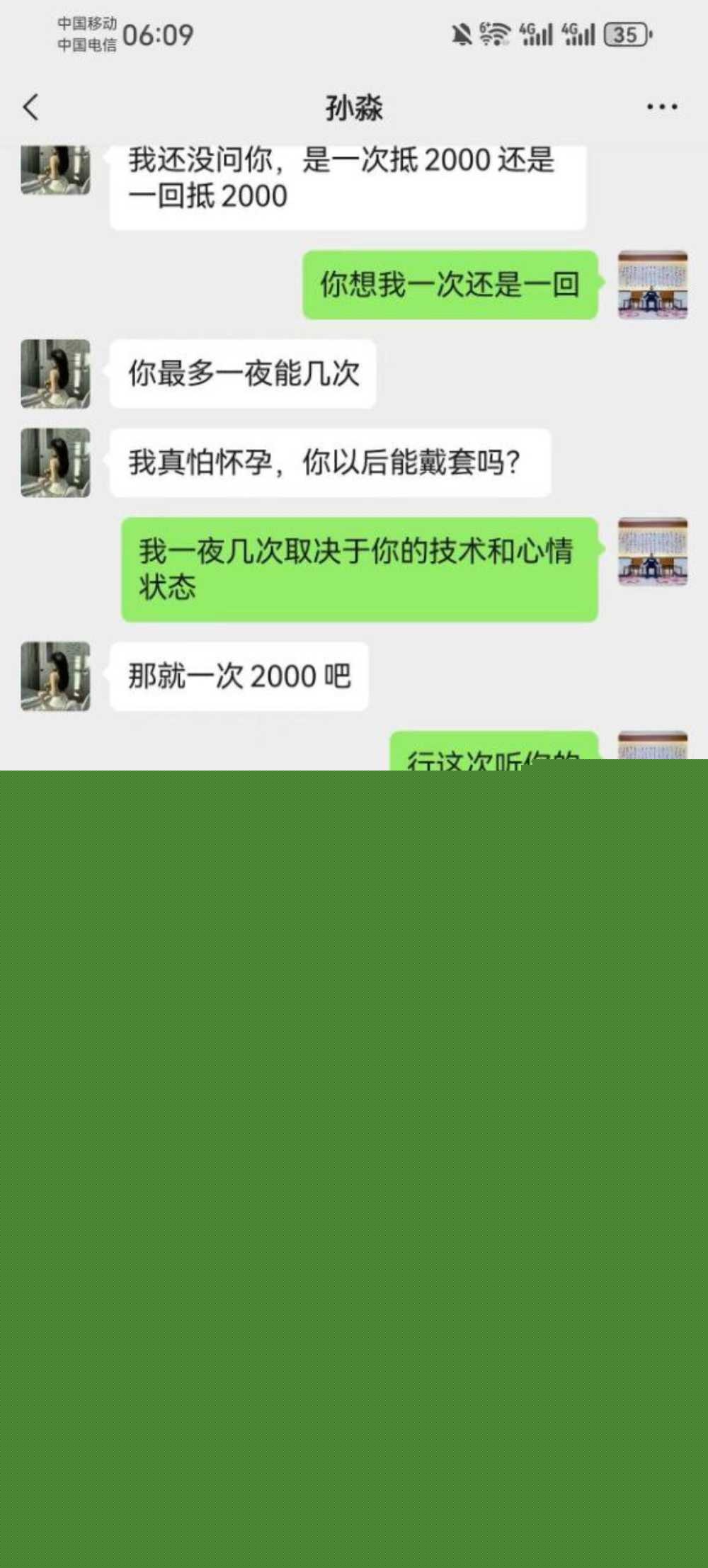View own profile picture beside "你想我一次还是一回"

coord(652,285)
